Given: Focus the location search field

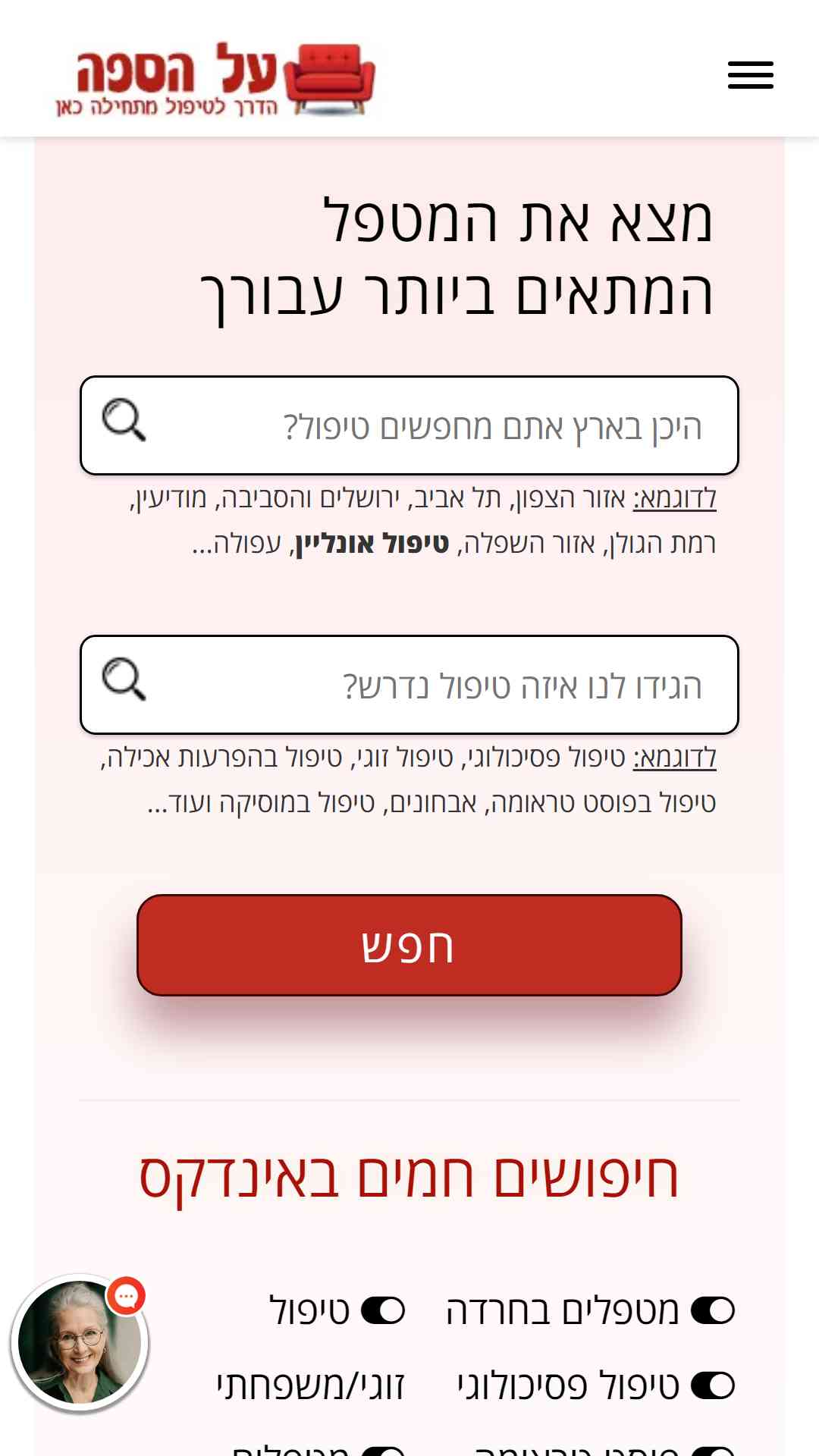Looking at the screenshot, I should tap(409, 425).
